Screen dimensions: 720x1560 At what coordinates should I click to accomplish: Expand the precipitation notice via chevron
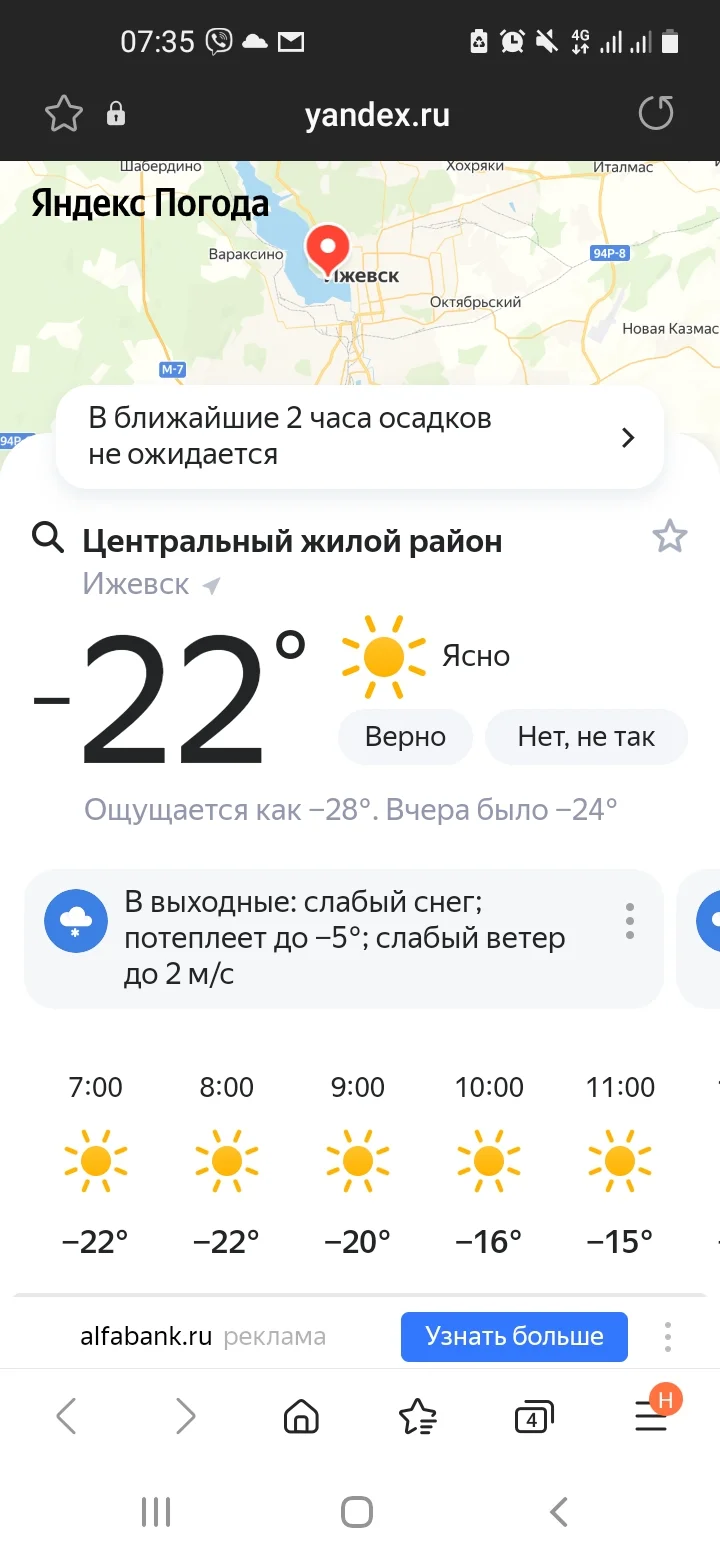tap(628, 437)
